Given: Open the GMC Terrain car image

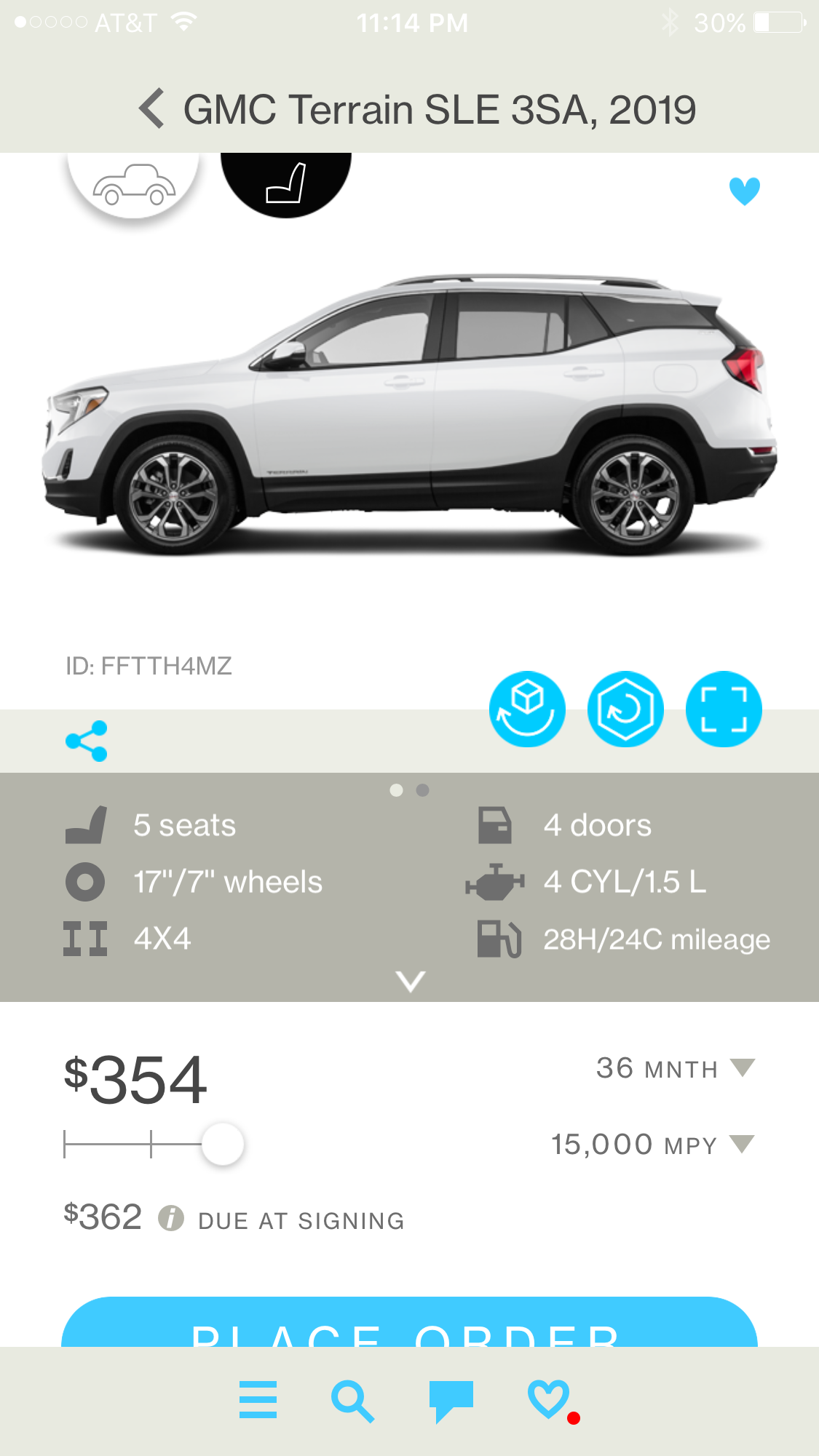Looking at the screenshot, I should pos(409,415).
